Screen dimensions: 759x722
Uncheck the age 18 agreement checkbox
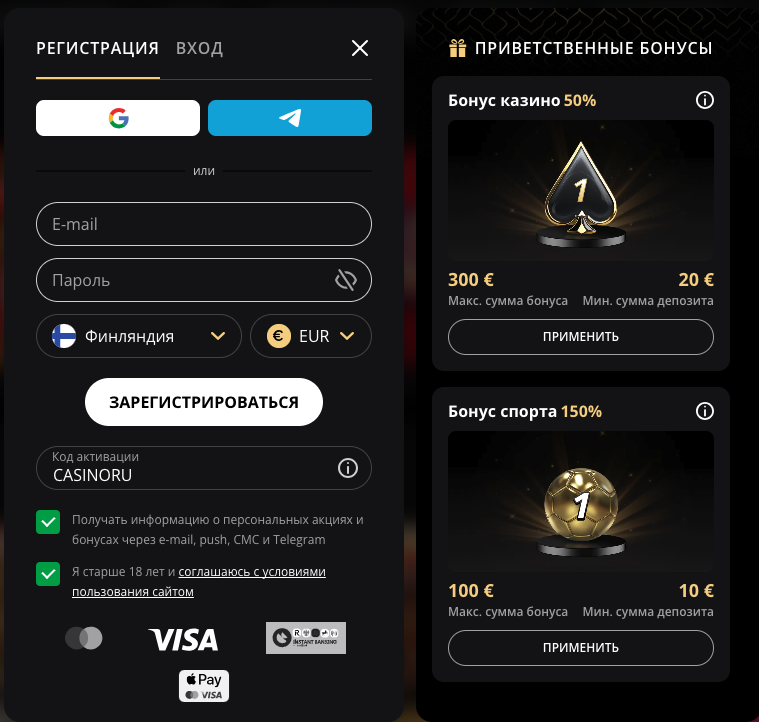47,574
